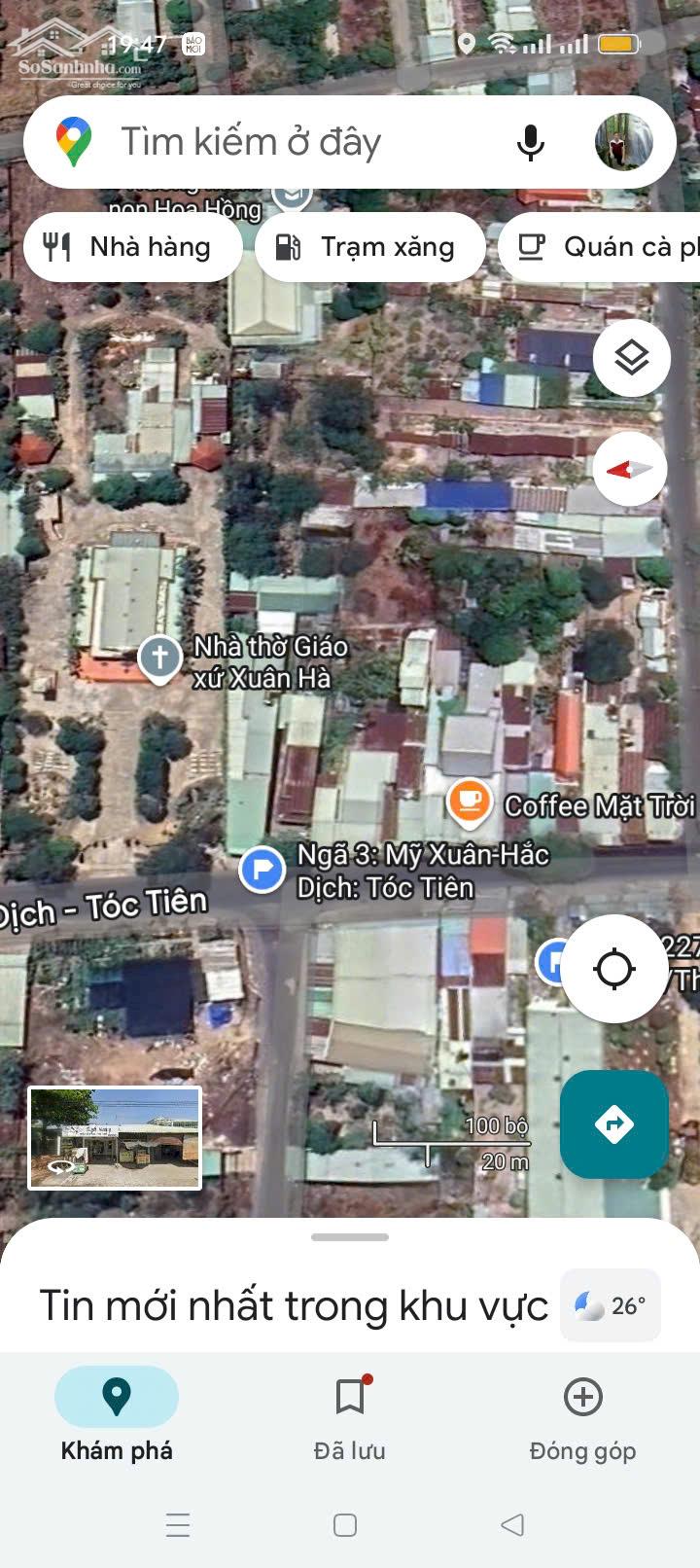Choose the 'Quán cà phê' chip
Viewport: 700px width, 1568px height.
pos(603,247)
